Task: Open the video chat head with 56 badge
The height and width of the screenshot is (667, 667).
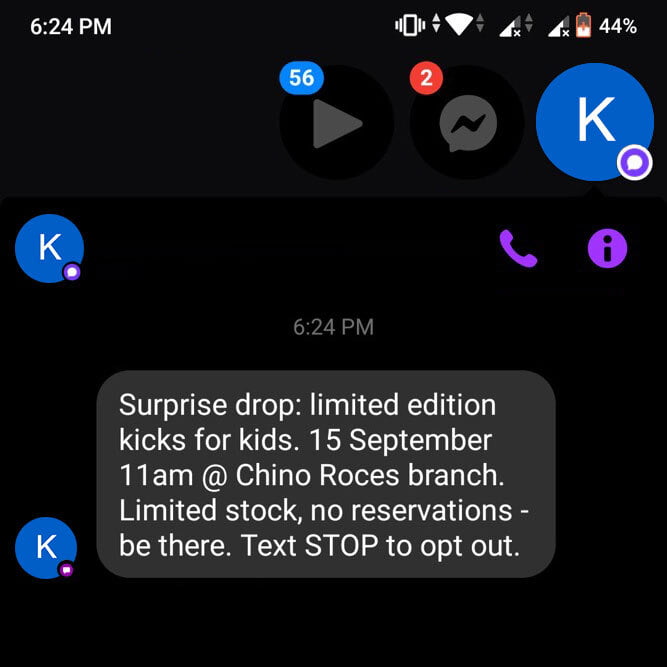Action: point(336,122)
